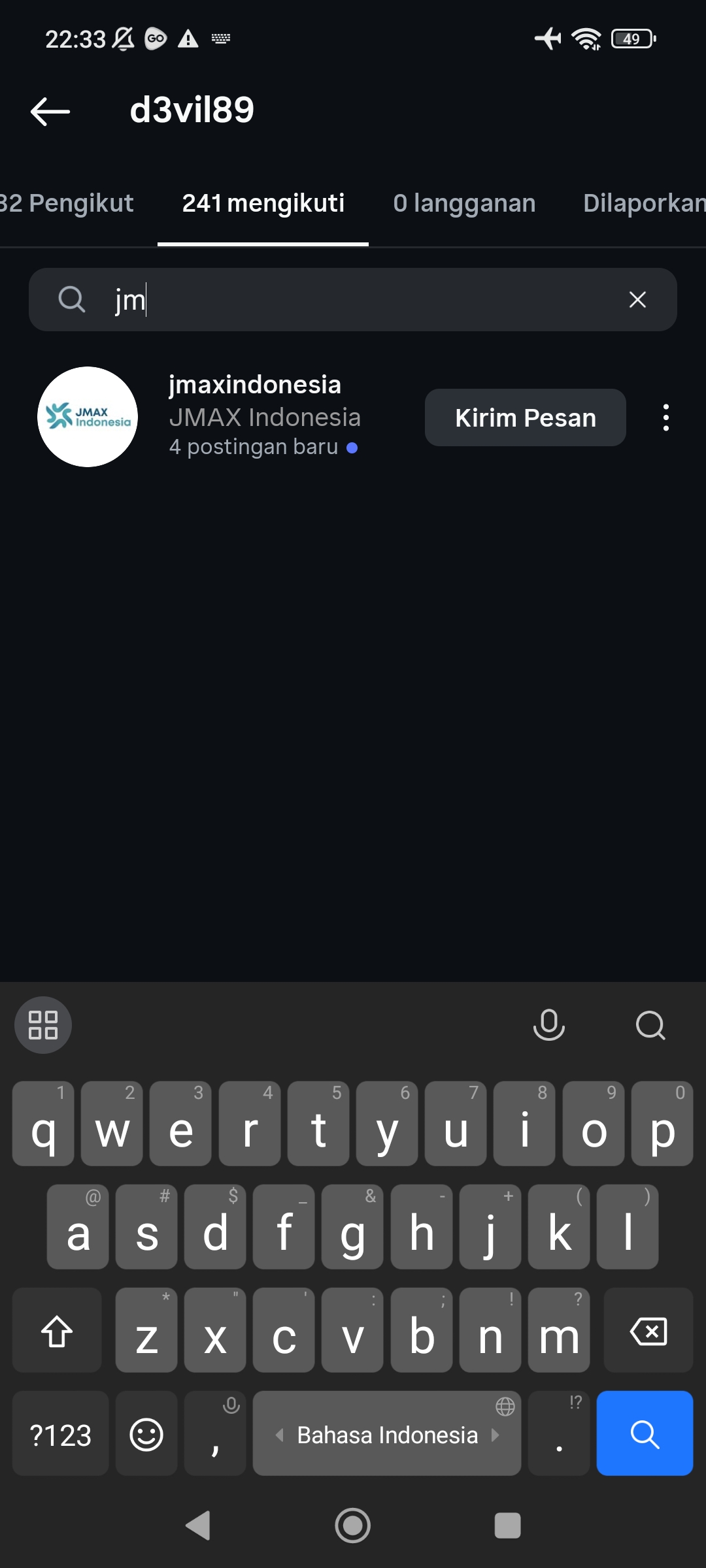Open more options for jmaxindonesia

click(x=665, y=418)
